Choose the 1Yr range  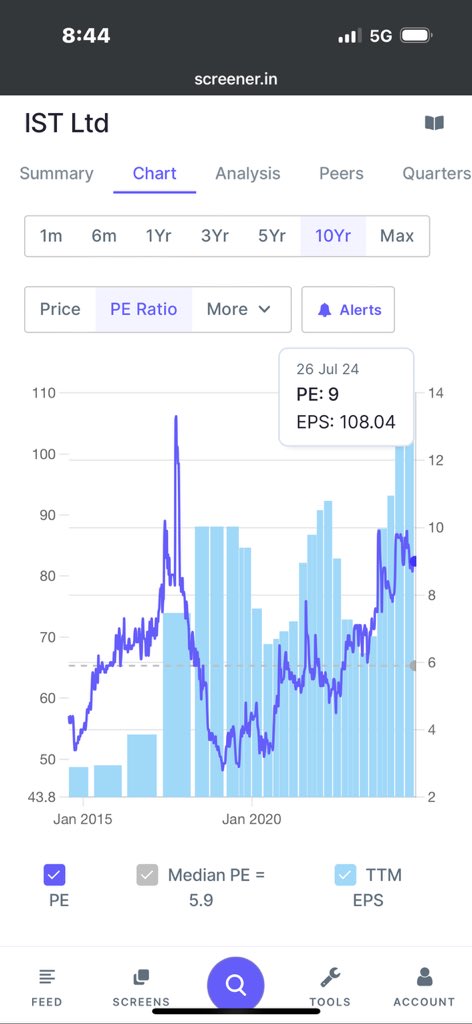[158, 236]
